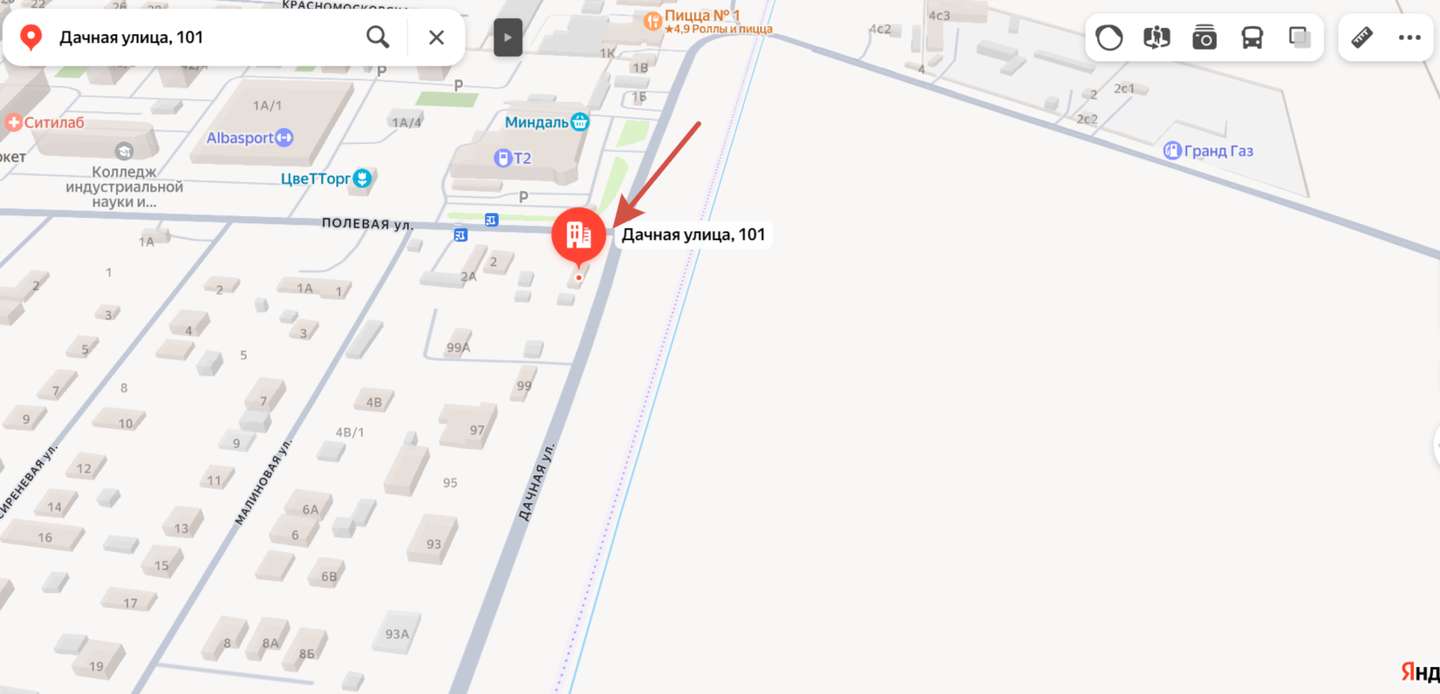The image size is (1440, 694).
Task: Tap the search field showing Дачная улица, 101
Action: (x=200, y=38)
